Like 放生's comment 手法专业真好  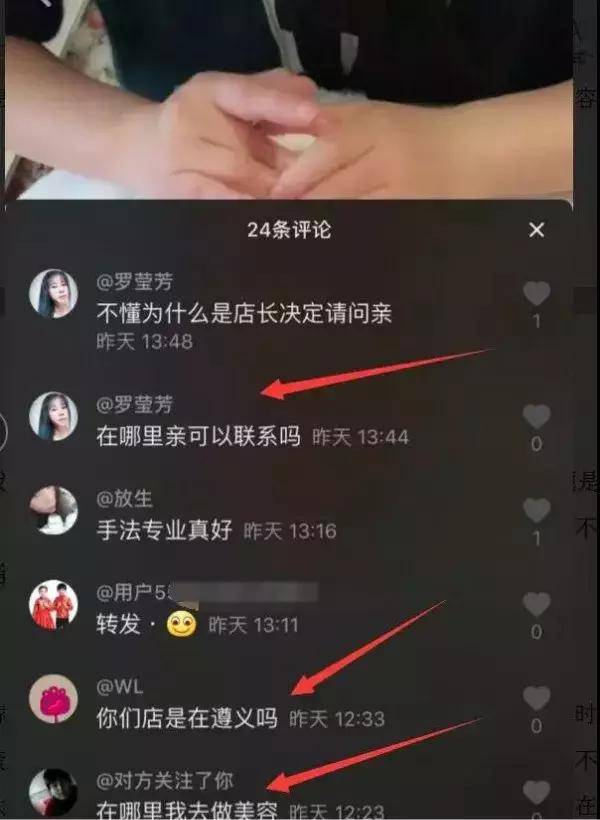(x=537, y=511)
